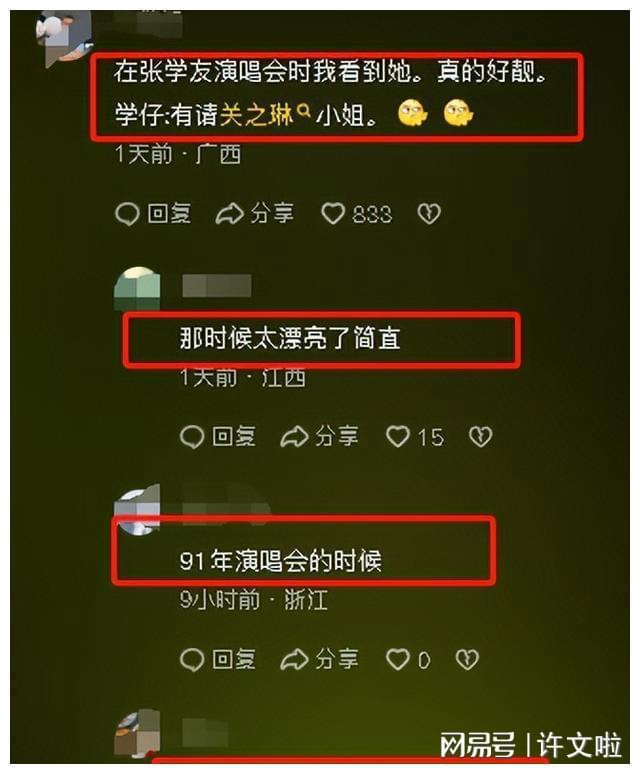Open the 关之琳 search link
The width and height of the screenshot is (640, 774).
click(x=270, y=116)
